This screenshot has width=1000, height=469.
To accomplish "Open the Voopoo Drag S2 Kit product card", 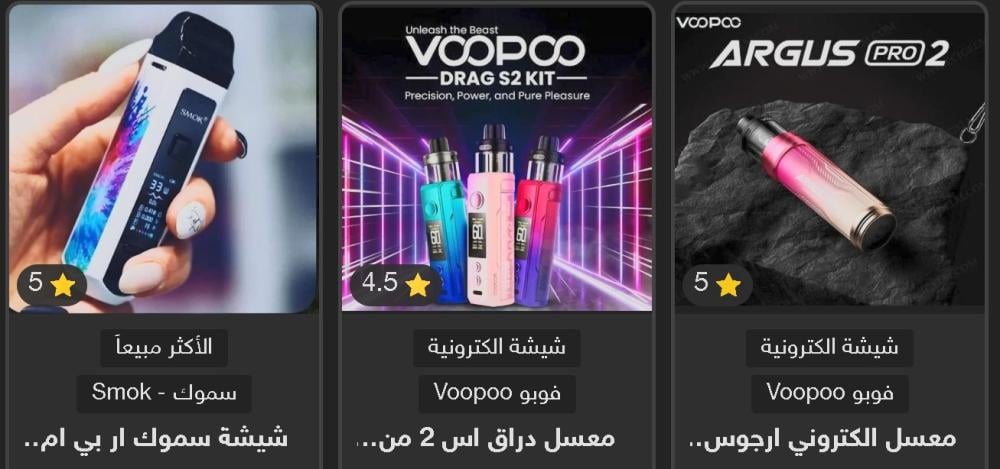I will click(x=496, y=160).
